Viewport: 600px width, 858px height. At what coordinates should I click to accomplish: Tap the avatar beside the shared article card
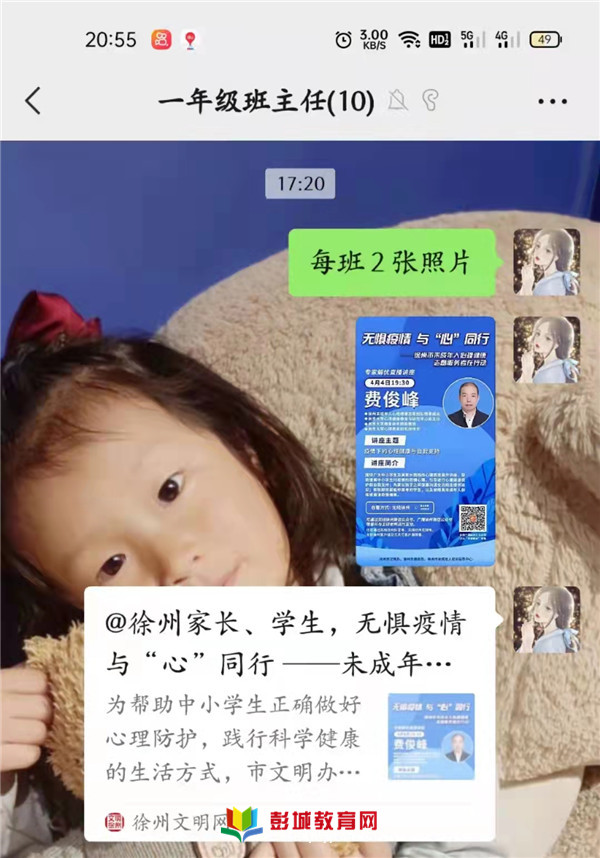click(x=546, y=620)
